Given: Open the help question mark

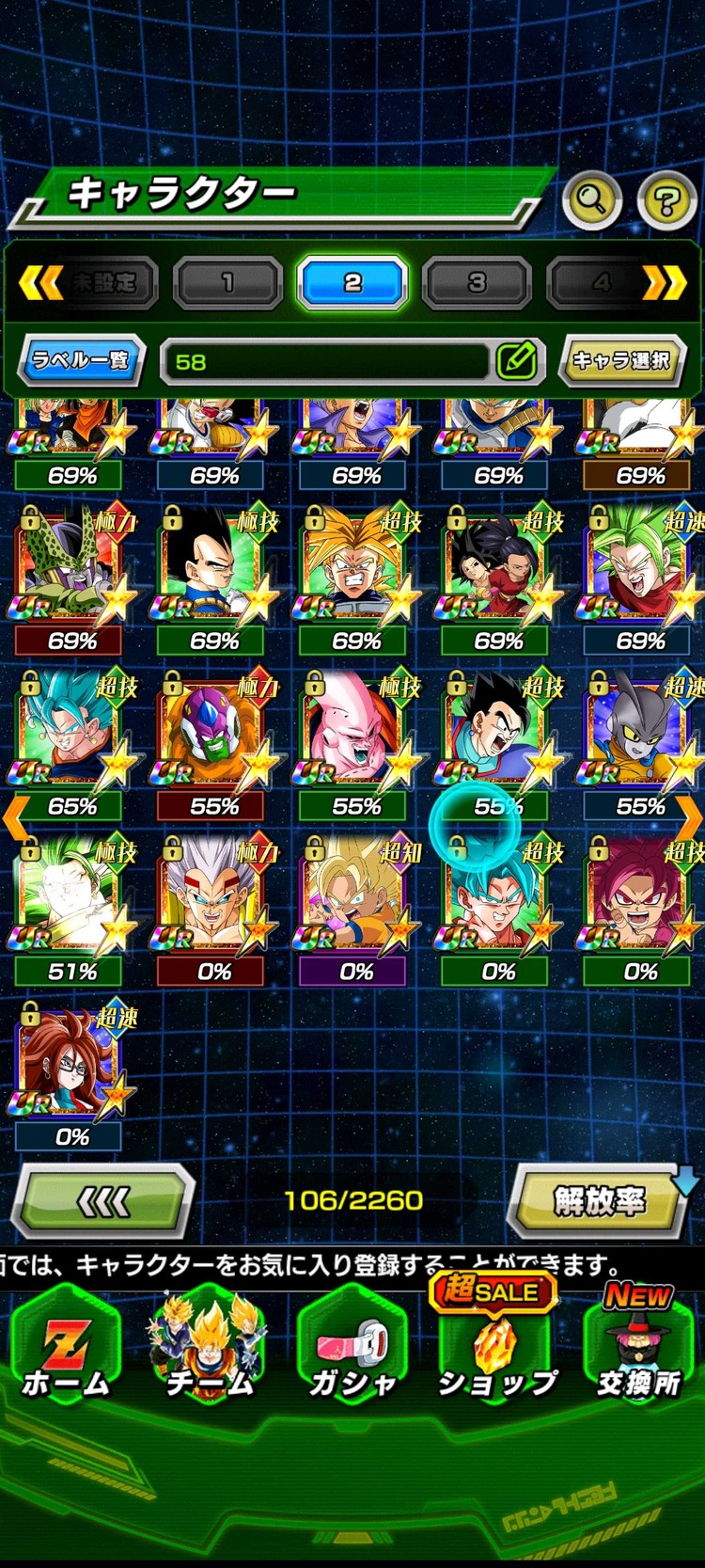Looking at the screenshot, I should tap(666, 200).
